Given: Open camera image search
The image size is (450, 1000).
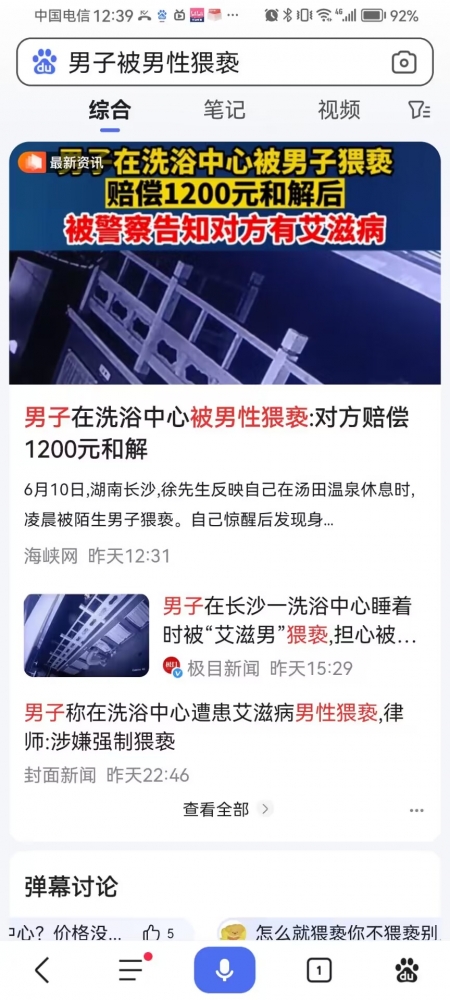Looking at the screenshot, I should tap(403, 62).
